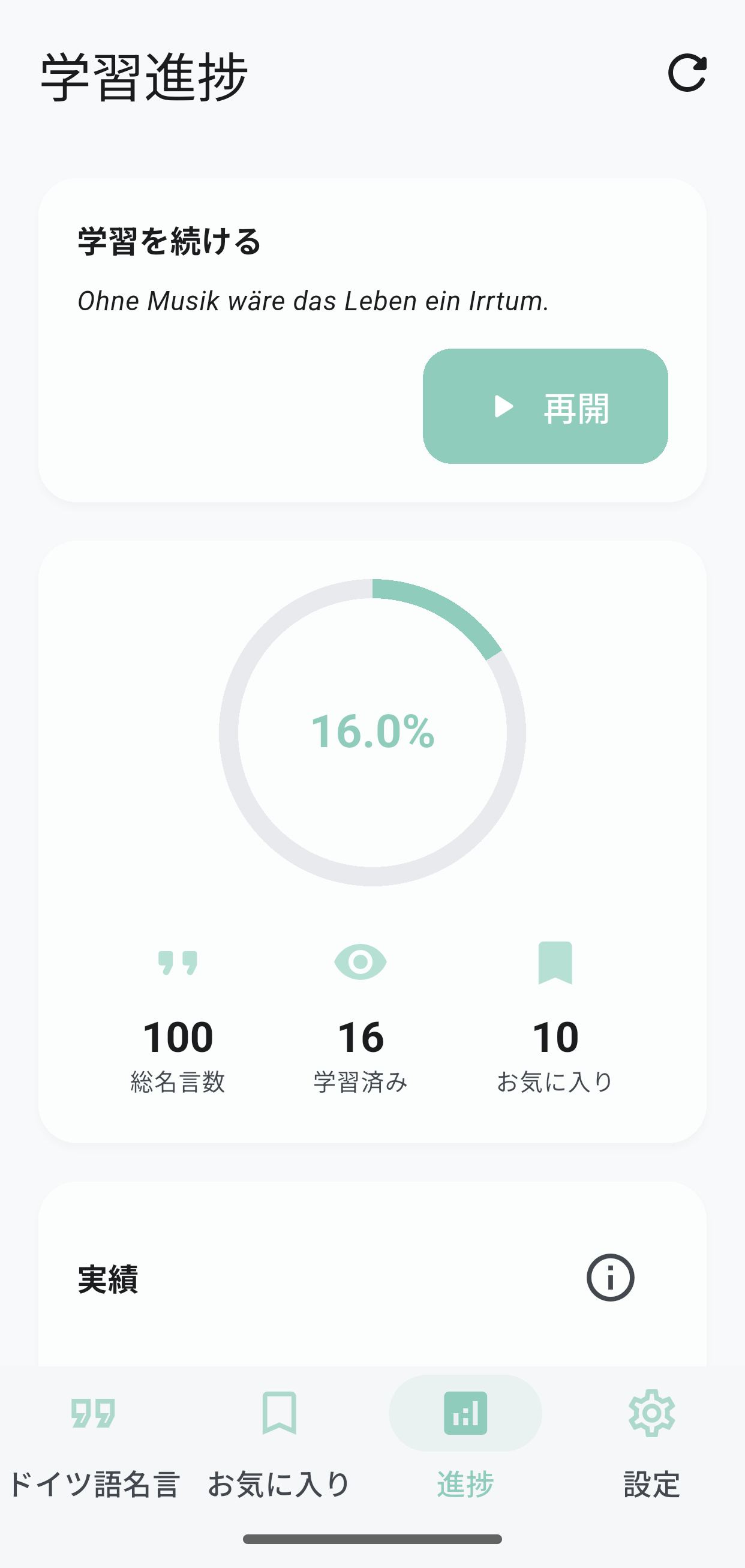Open the info icon beside 実績
745x1568 pixels.
coord(610,1278)
